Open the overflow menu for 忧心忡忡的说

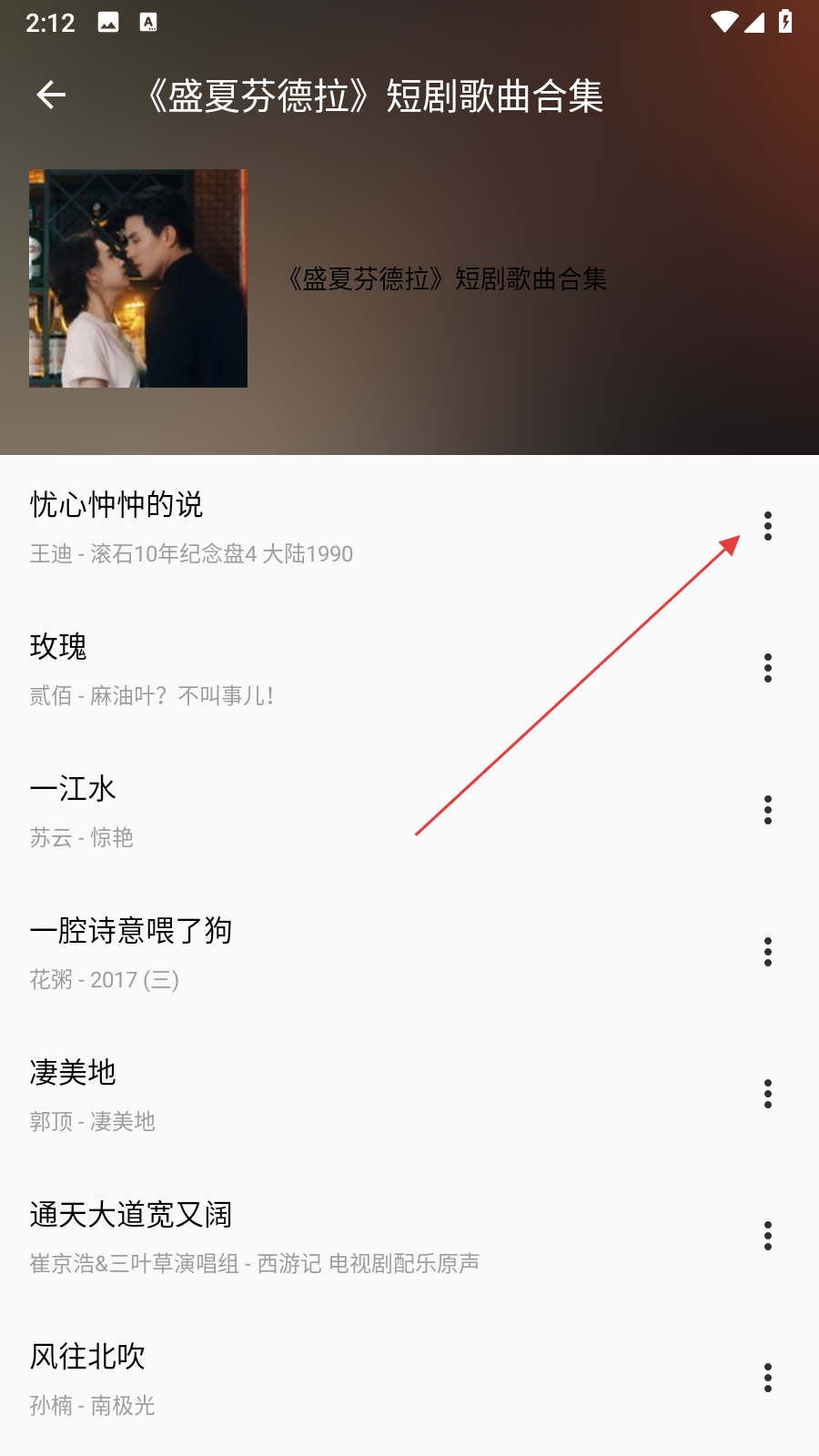[x=769, y=526]
